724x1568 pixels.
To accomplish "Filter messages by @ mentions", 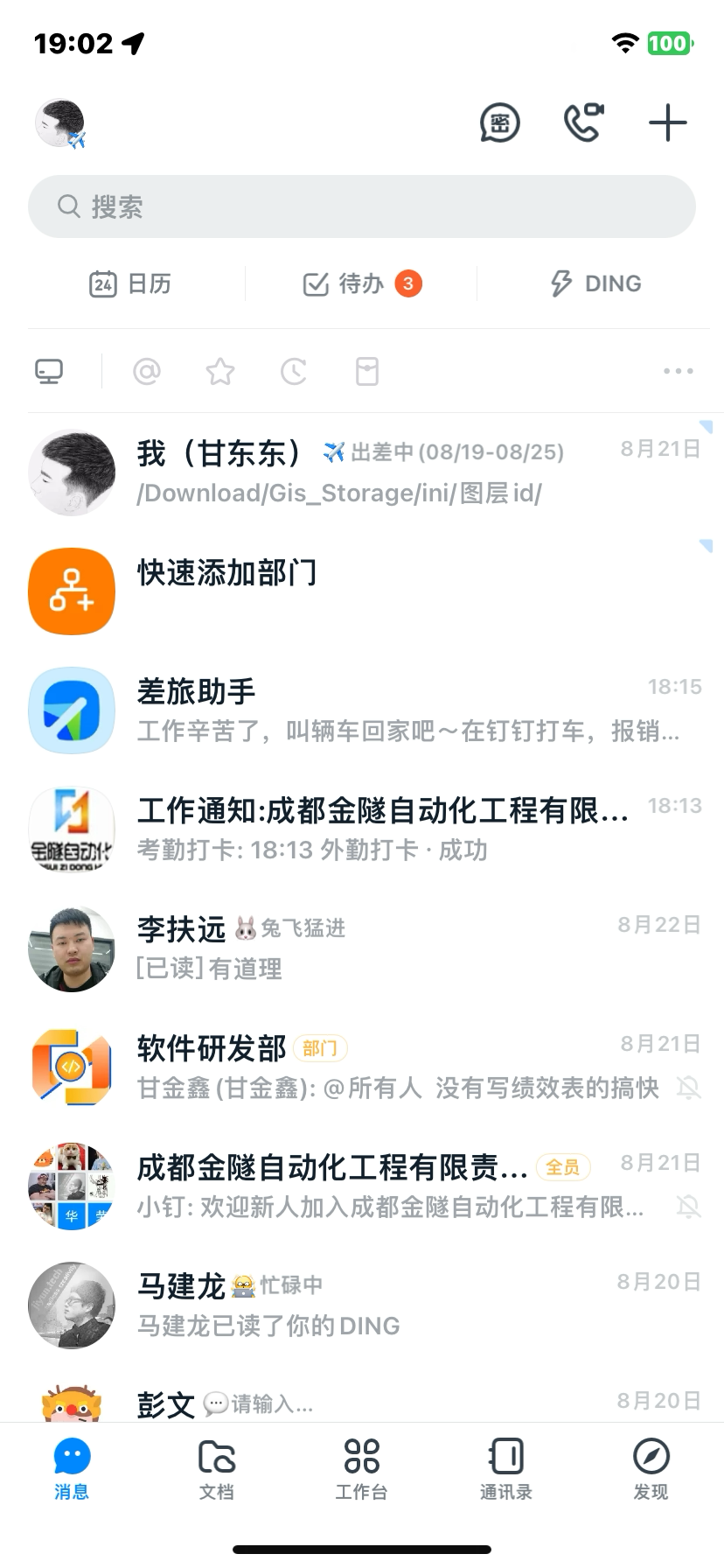I will pos(147,372).
